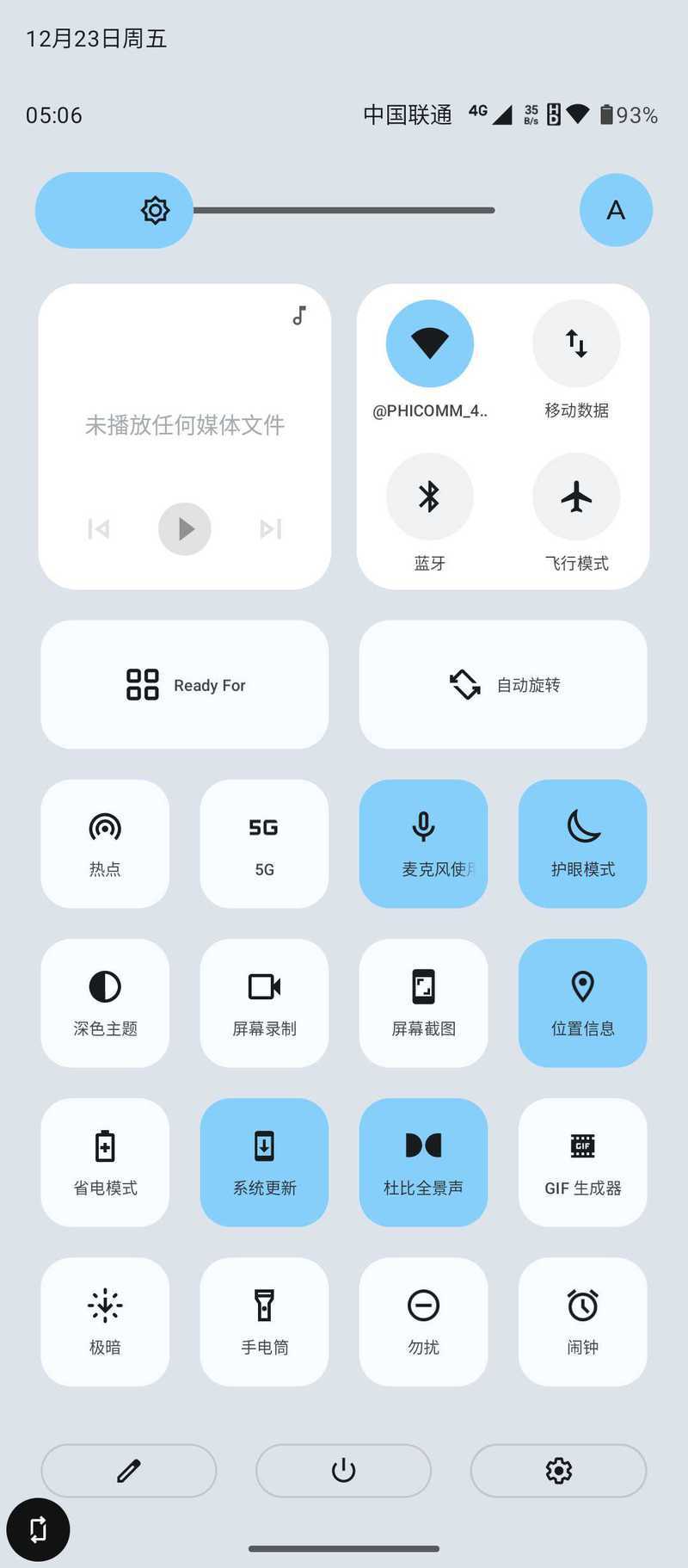Turn on 蓝牙 Bluetooth
688x1568 pixels.
429,497
